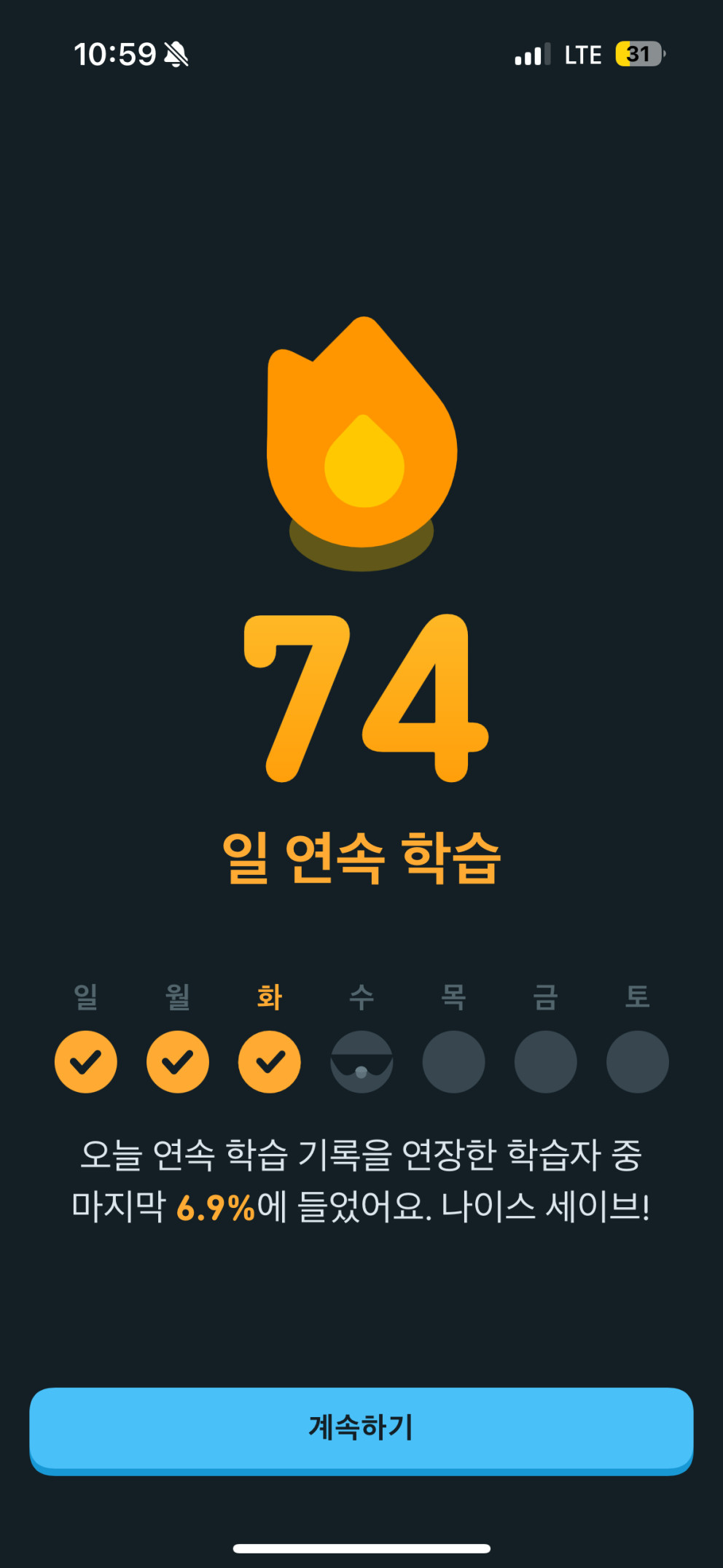Image resolution: width=723 pixels, height=1568 pixels.
Task: Toggle the checkmark for 화 (Tuesday)
Action: (x=270, y=1062)
